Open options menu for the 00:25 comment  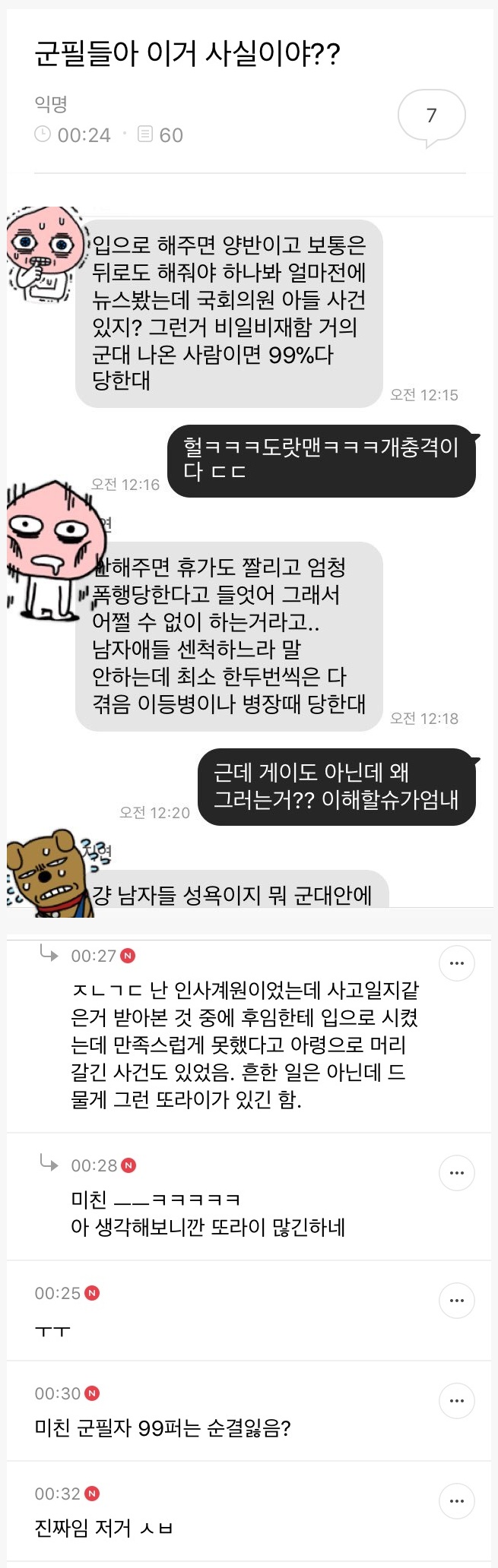click(457, 1301)
